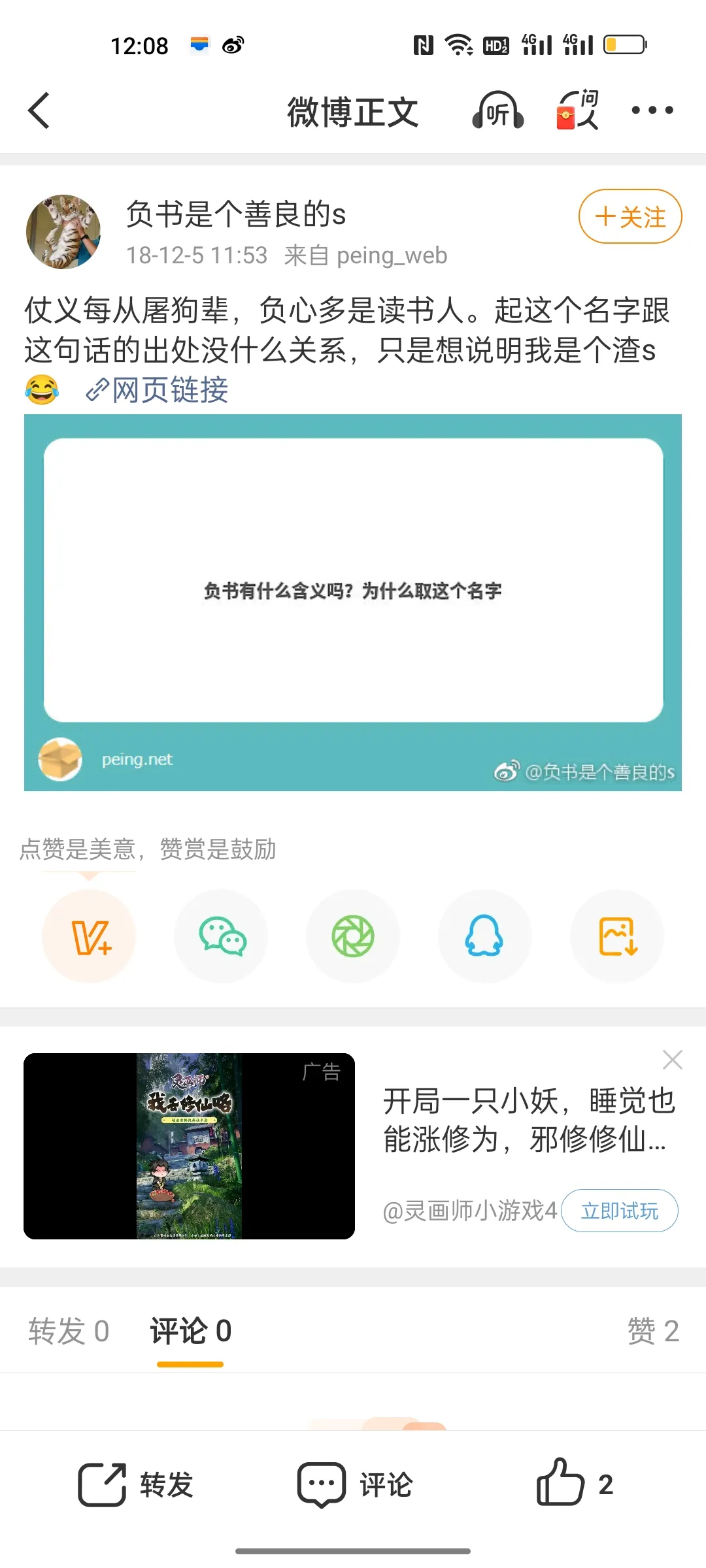706x1568 pixels.
Task: Open the 网页链接 link in the post
Action: (158, 390)
